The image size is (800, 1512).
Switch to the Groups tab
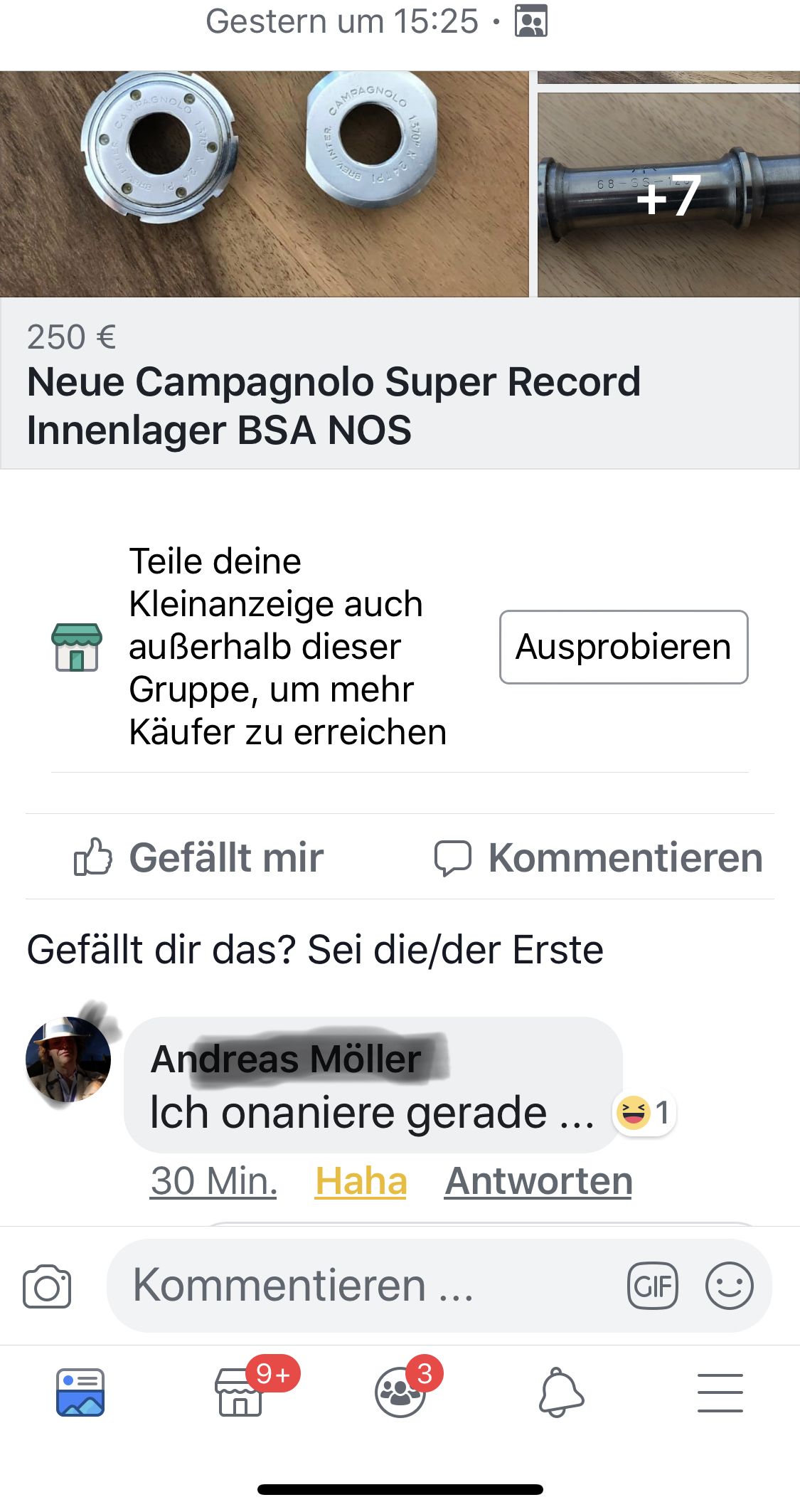coord(400,1392)
